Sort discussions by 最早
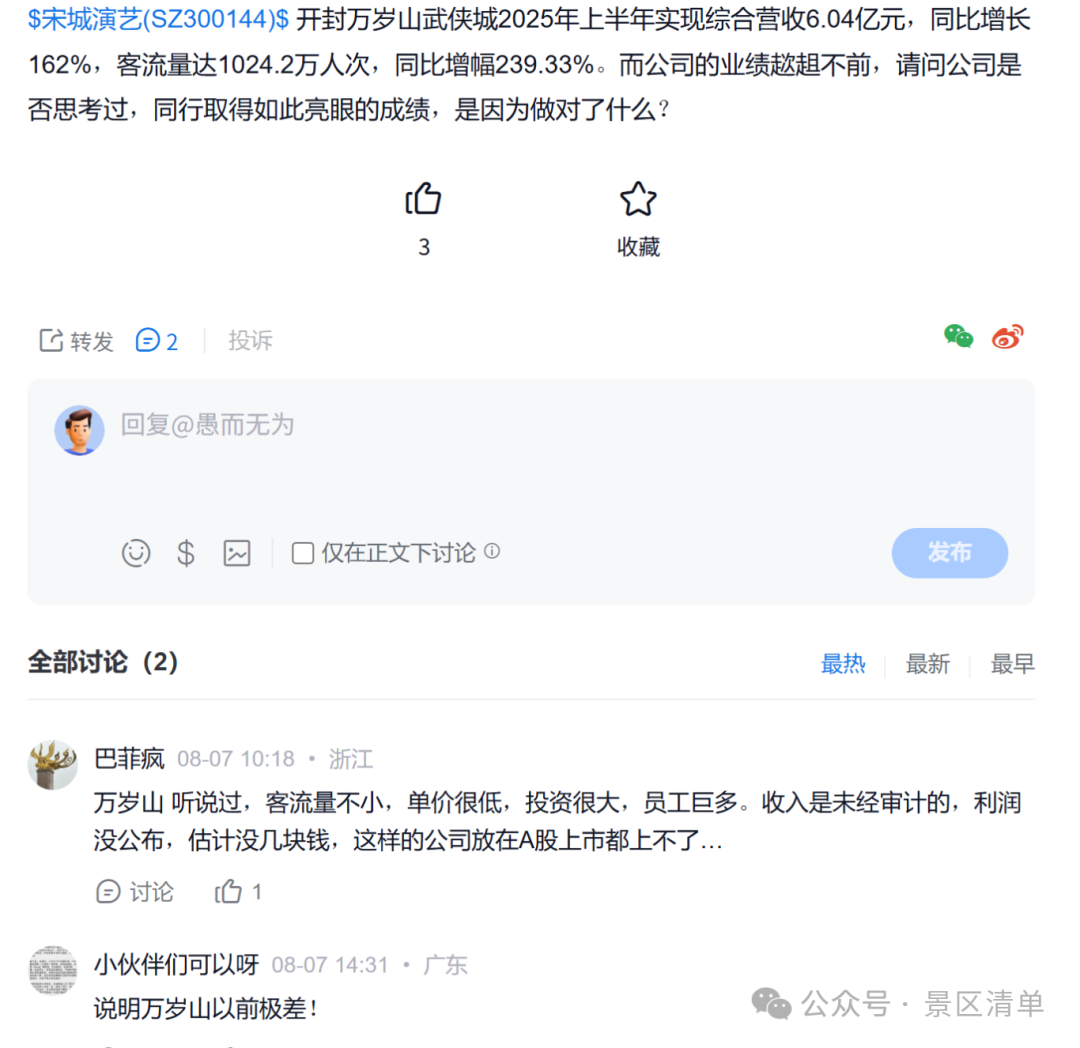Screen dimensions: 1080x1048 1012,664
